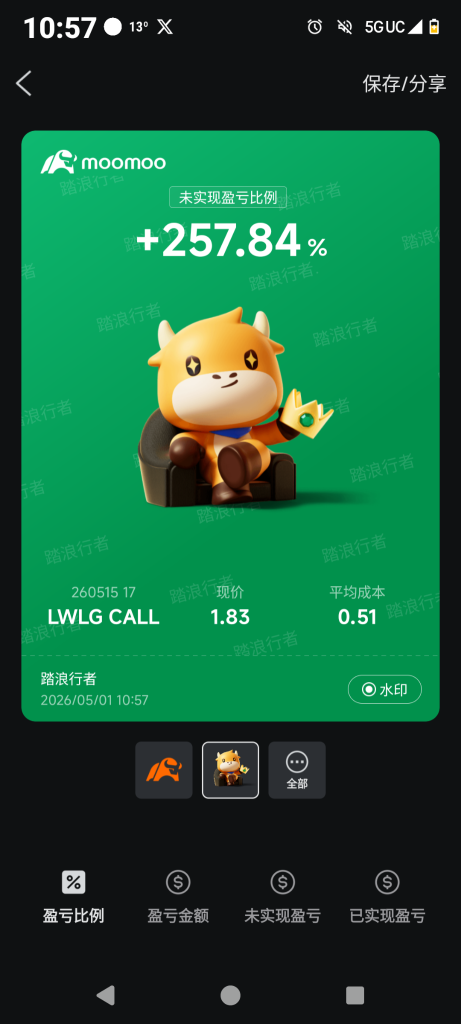Open recent apps via the square button
This screenshot has width=461, height=1024.
[x=355, y=995]
